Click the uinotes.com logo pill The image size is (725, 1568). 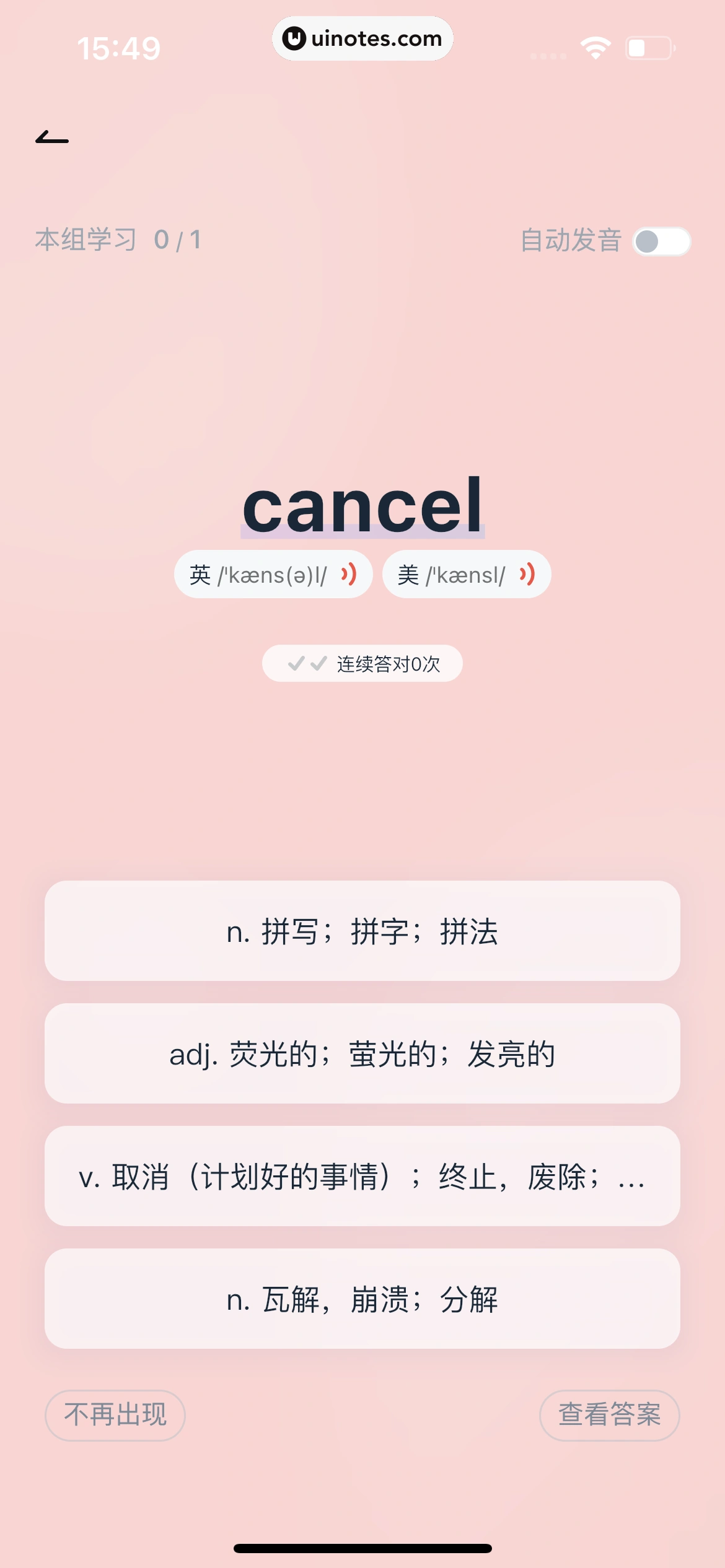pyautogui.click(x=362, y=38)
